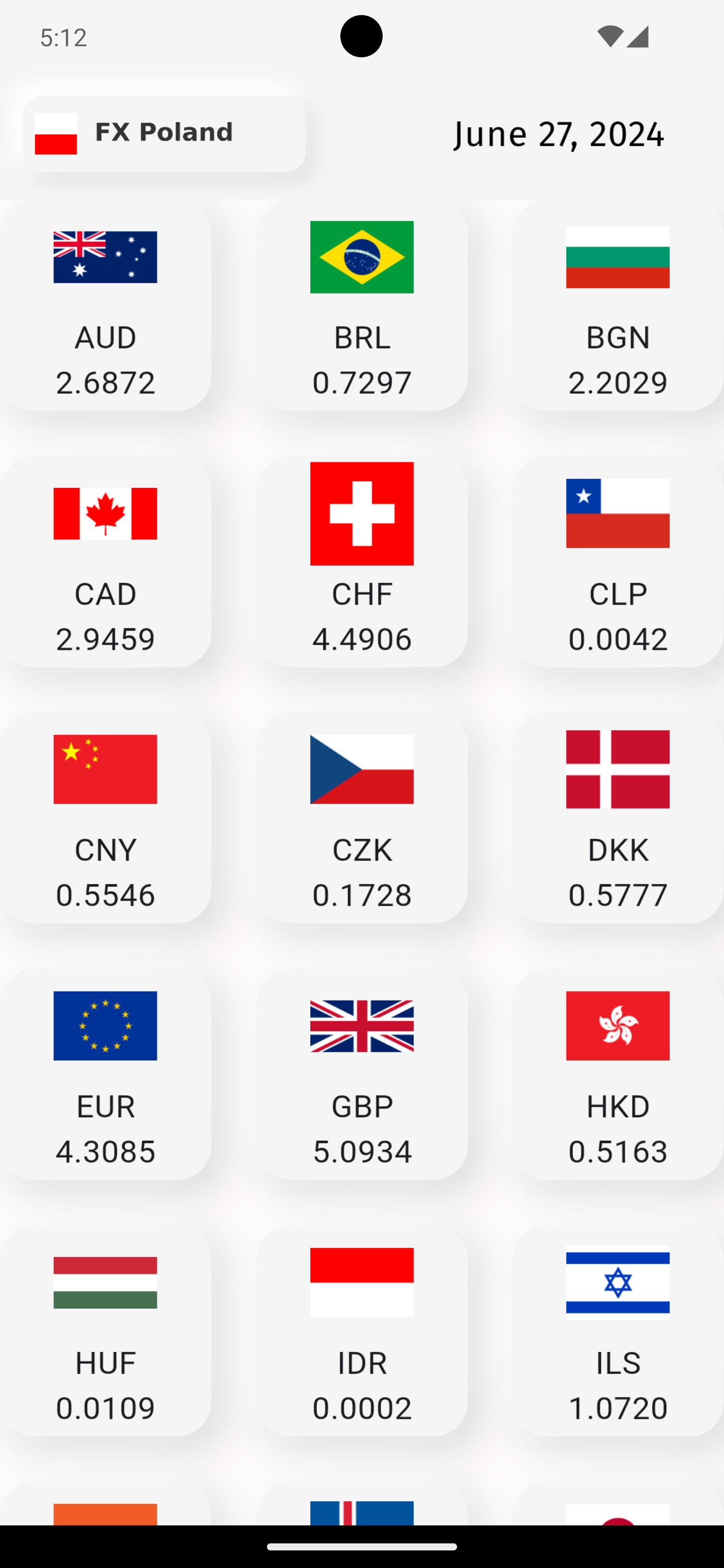Click the Hong Kong flag icon
724x1568 pixels.
pos(617,1026)
